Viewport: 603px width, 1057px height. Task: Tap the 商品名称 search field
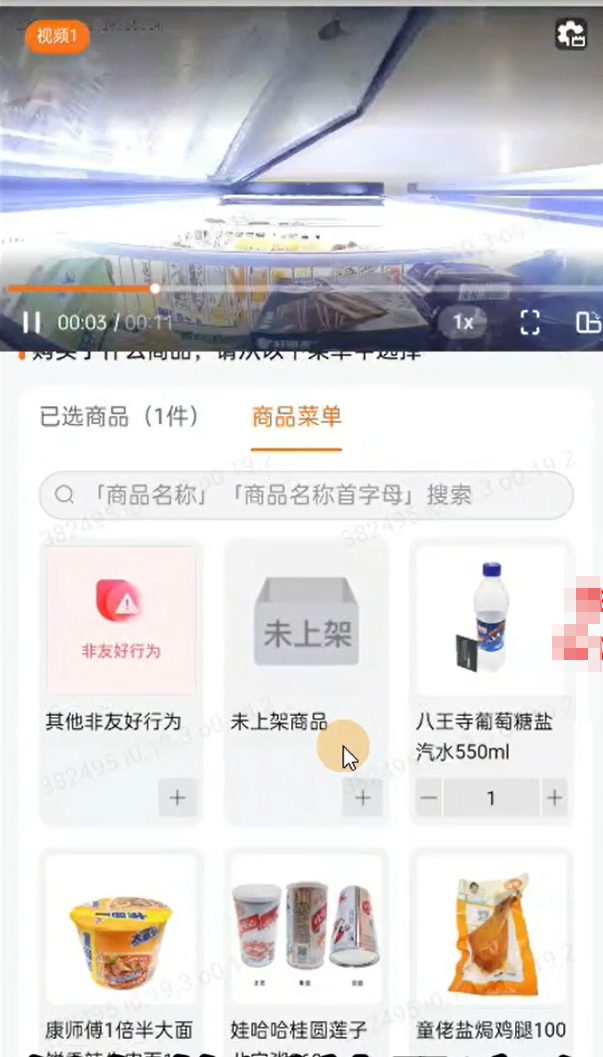point(305,495)
